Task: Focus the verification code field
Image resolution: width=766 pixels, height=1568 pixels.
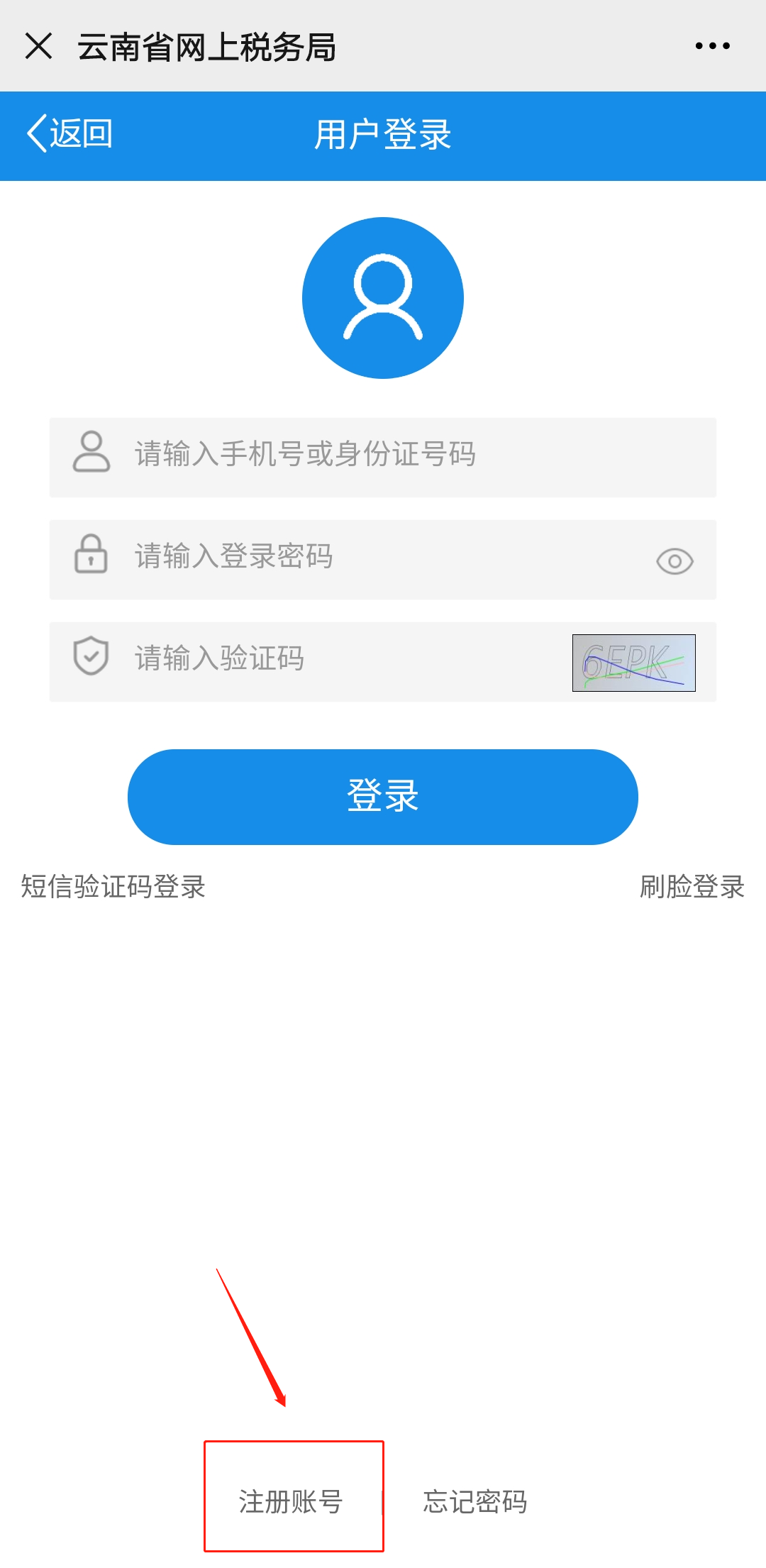Action: 312,662
